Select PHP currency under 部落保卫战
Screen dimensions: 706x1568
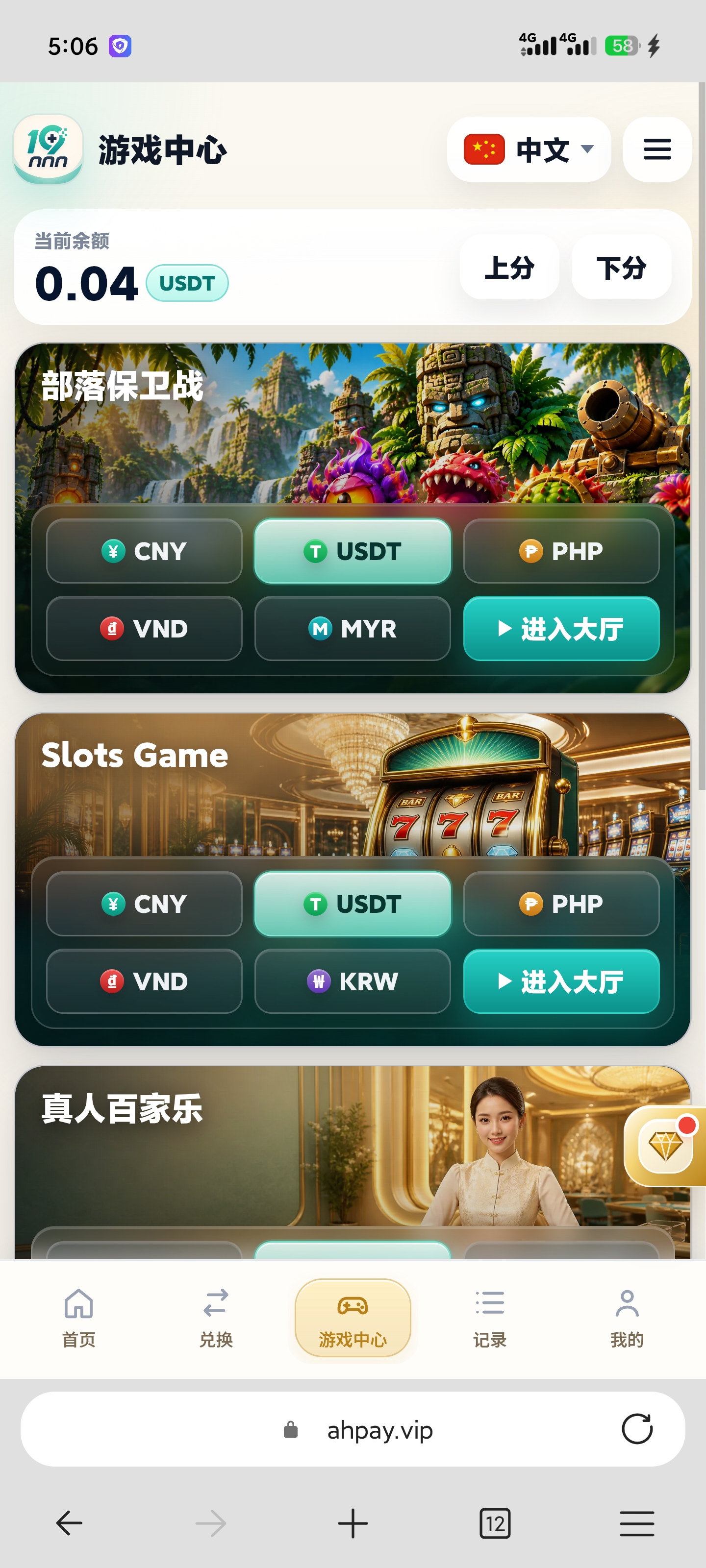[x=561, y=551]
